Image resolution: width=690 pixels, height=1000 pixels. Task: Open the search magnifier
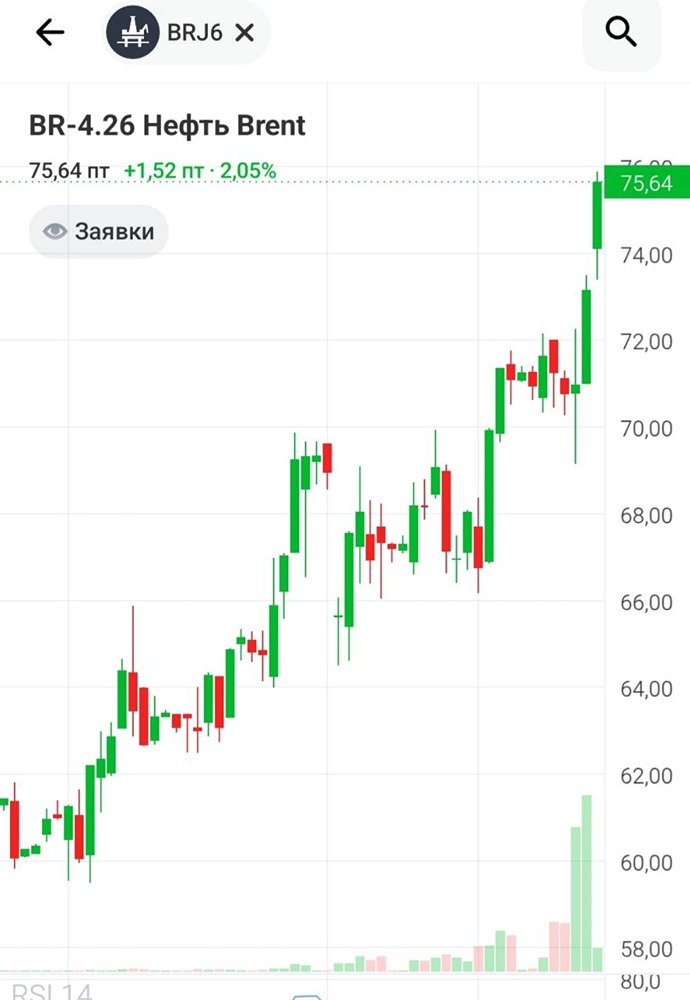coord(621,33)
